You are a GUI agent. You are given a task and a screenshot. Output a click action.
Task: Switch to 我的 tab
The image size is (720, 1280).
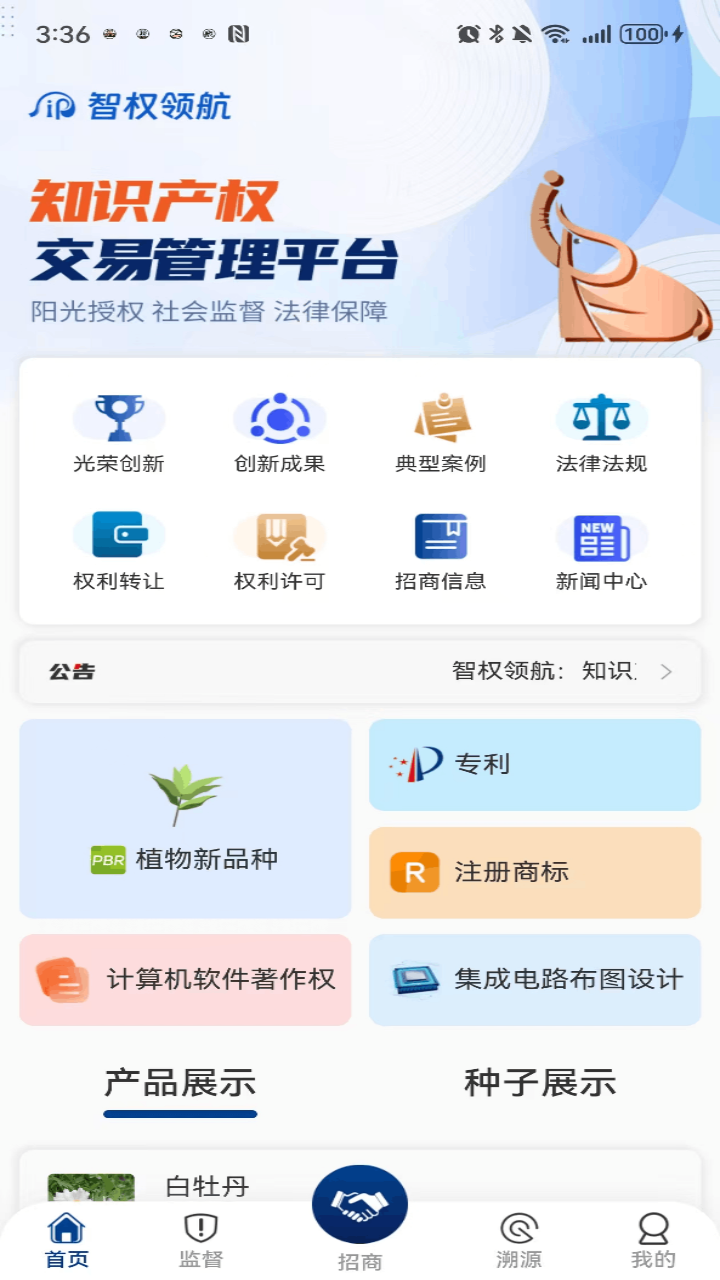[x=653, y=1241]
